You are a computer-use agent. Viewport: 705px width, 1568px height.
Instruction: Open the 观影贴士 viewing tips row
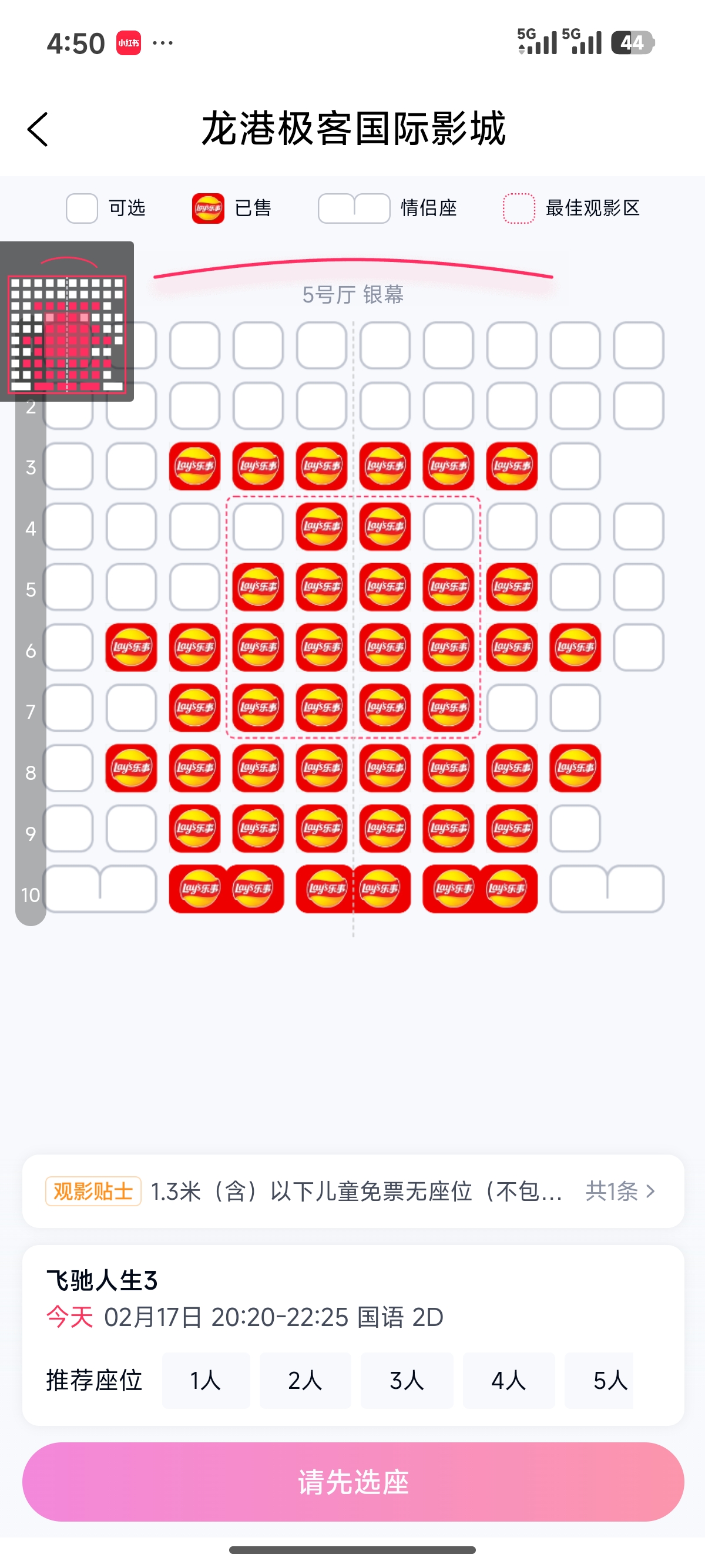[353, 1190]
